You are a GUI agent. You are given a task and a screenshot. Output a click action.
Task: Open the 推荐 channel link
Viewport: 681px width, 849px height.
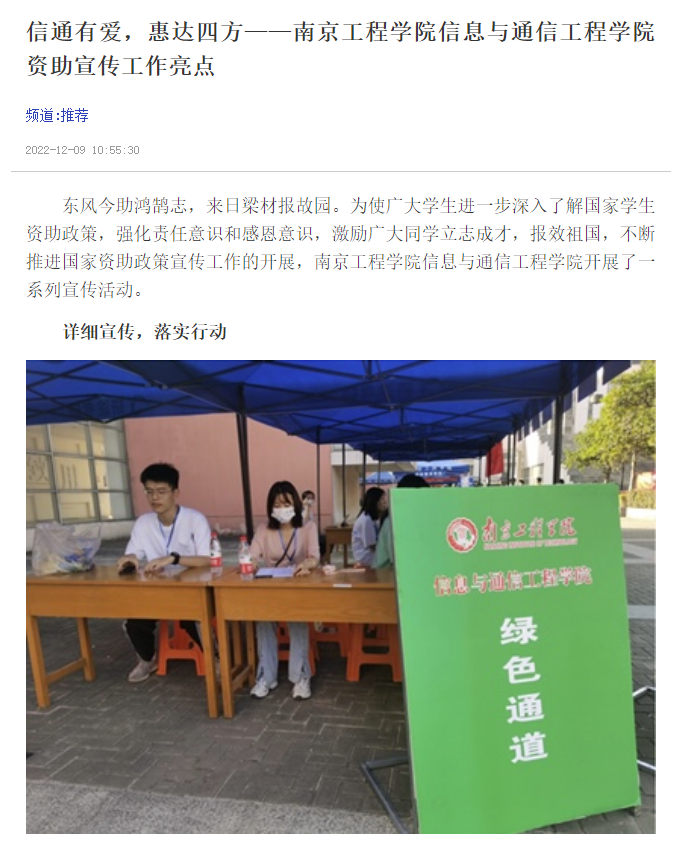pos(75,116)
